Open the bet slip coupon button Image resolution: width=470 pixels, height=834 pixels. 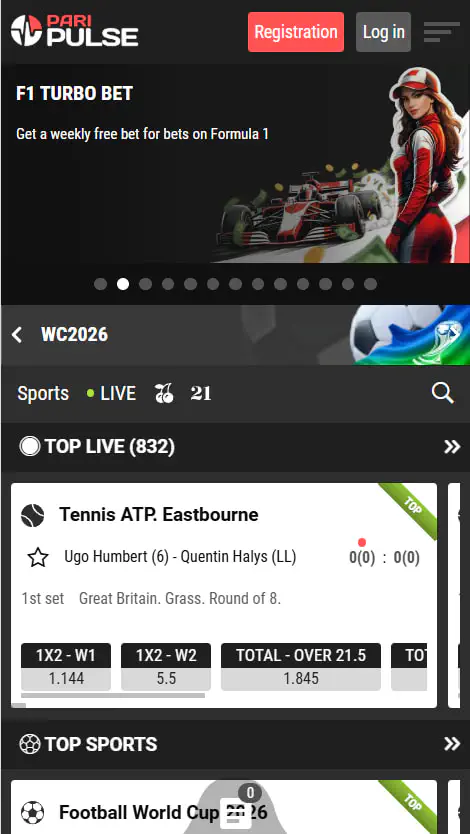[236, 813]
